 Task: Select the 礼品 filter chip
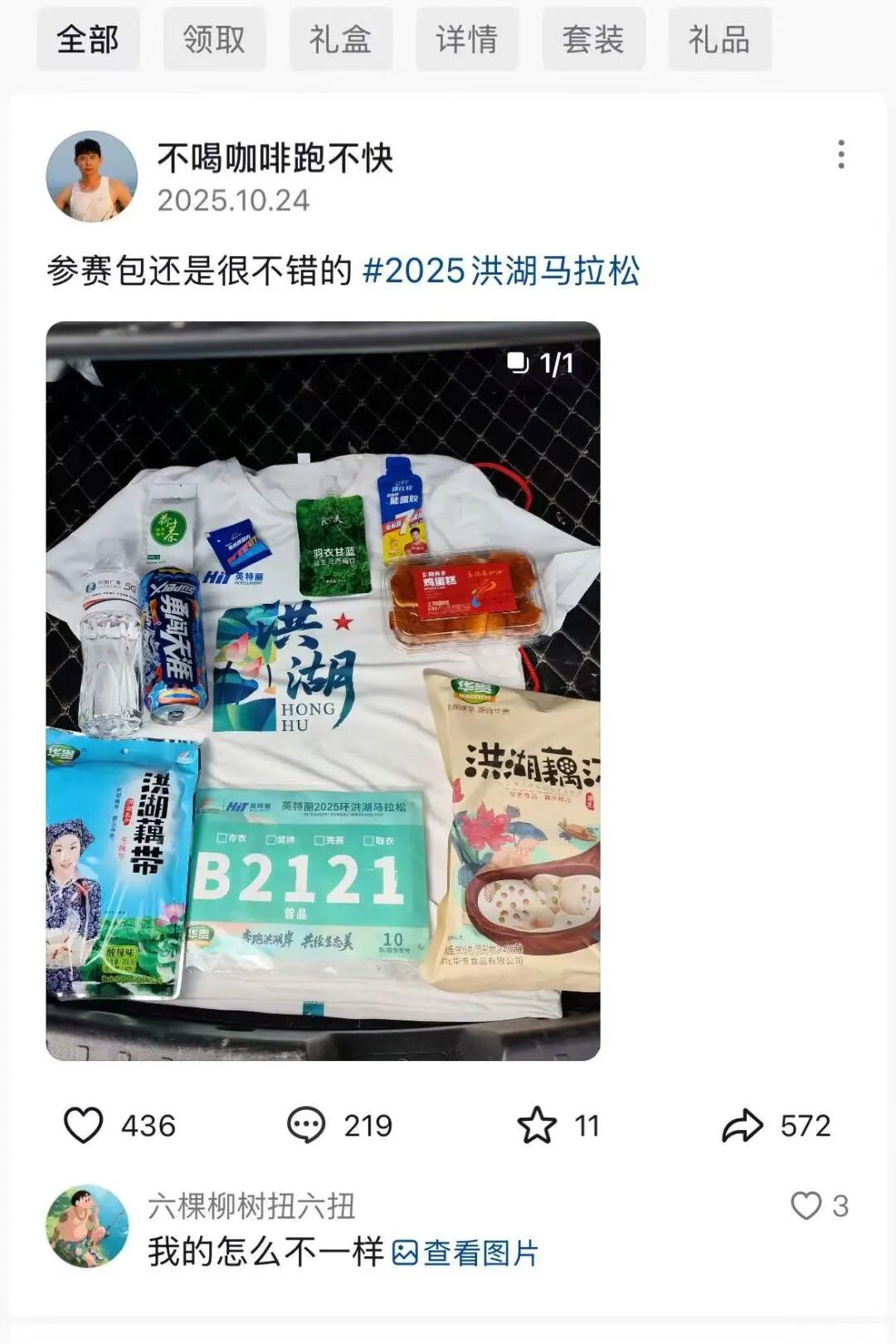[x=719, y=39]
